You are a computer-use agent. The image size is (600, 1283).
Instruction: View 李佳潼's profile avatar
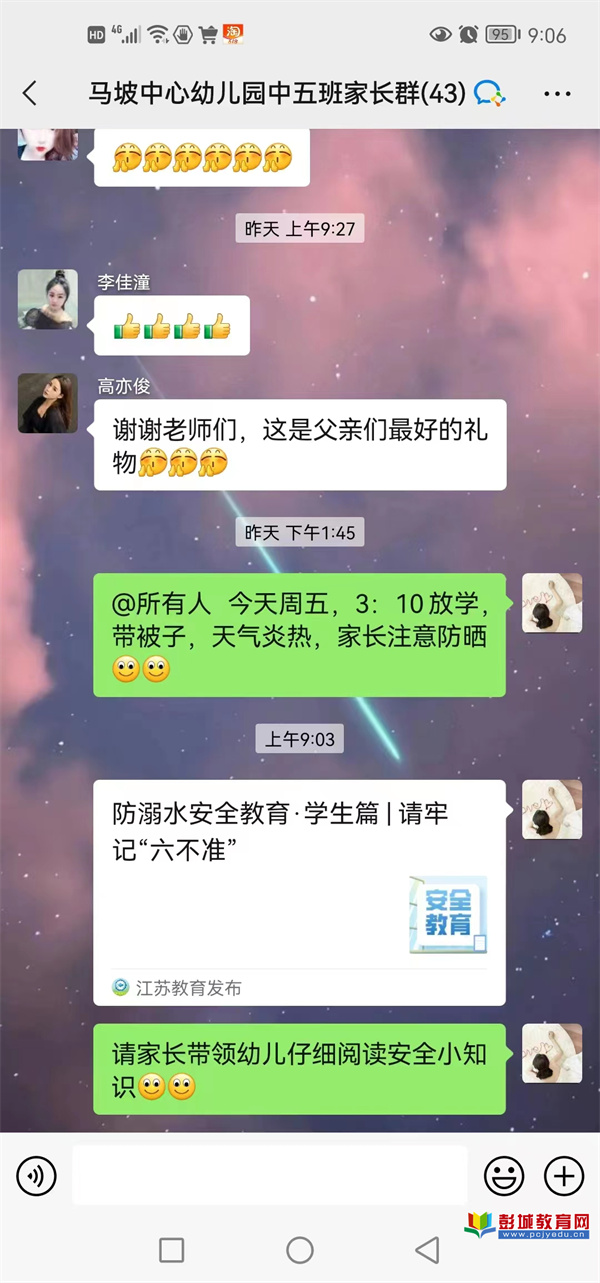(x=47, y=299)
